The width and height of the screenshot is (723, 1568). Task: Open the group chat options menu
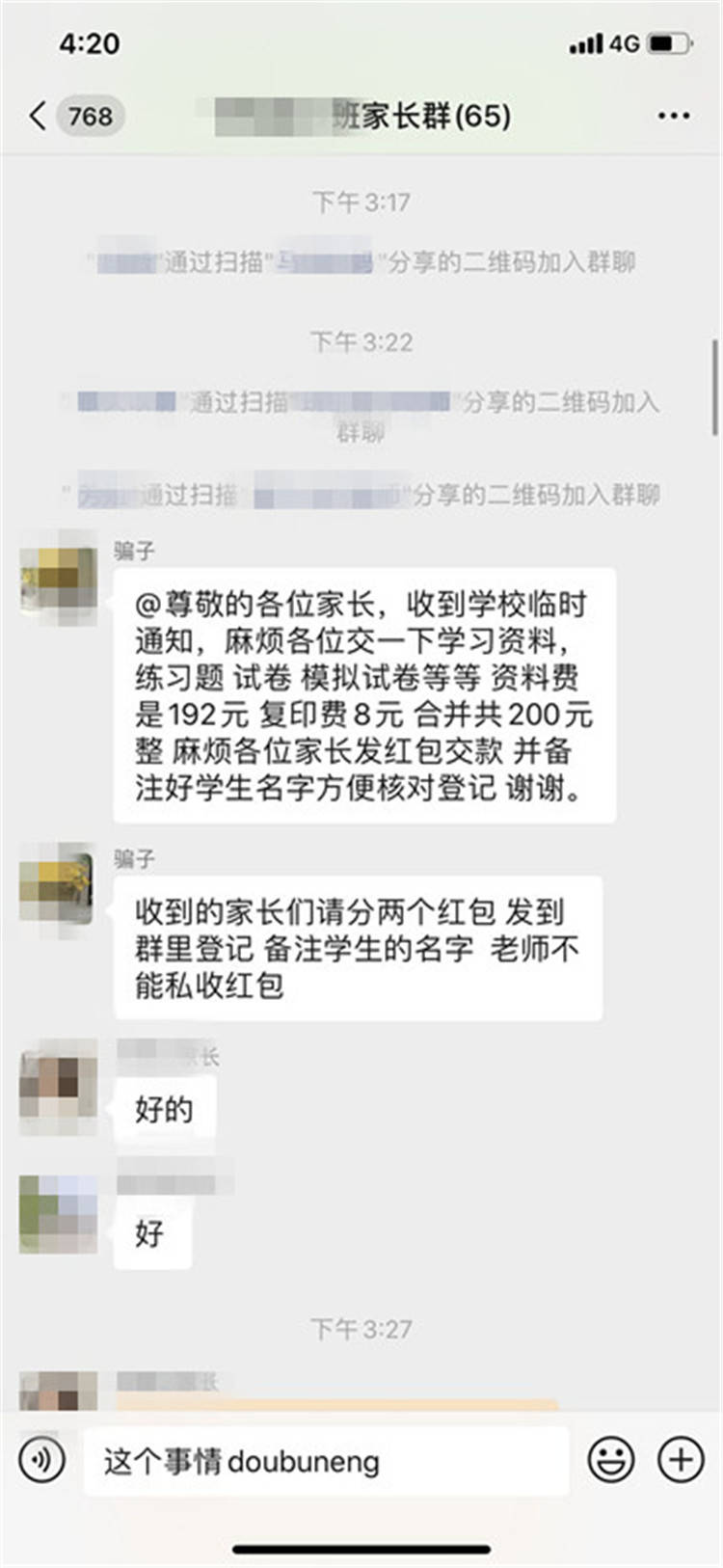click(673, 117)
